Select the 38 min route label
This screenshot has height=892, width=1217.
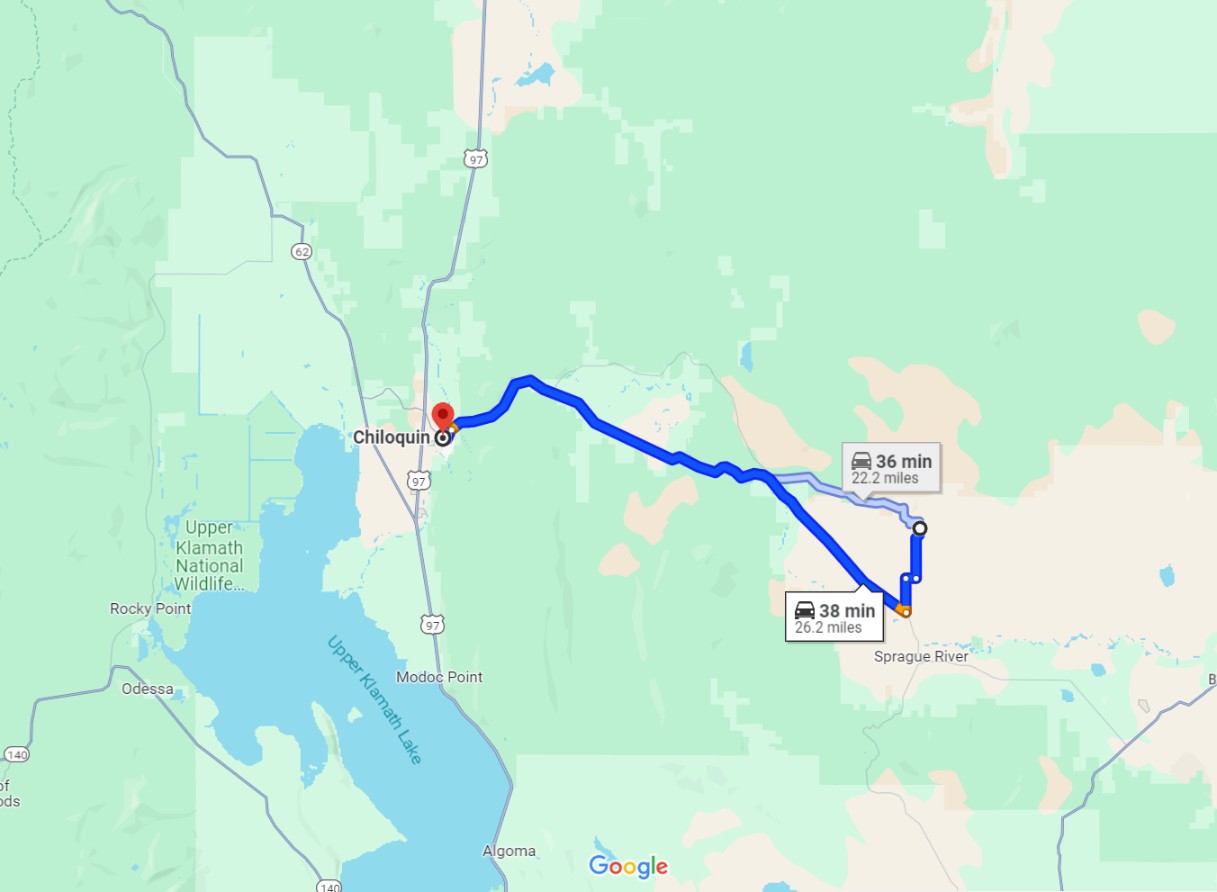(x=833, y=618)
